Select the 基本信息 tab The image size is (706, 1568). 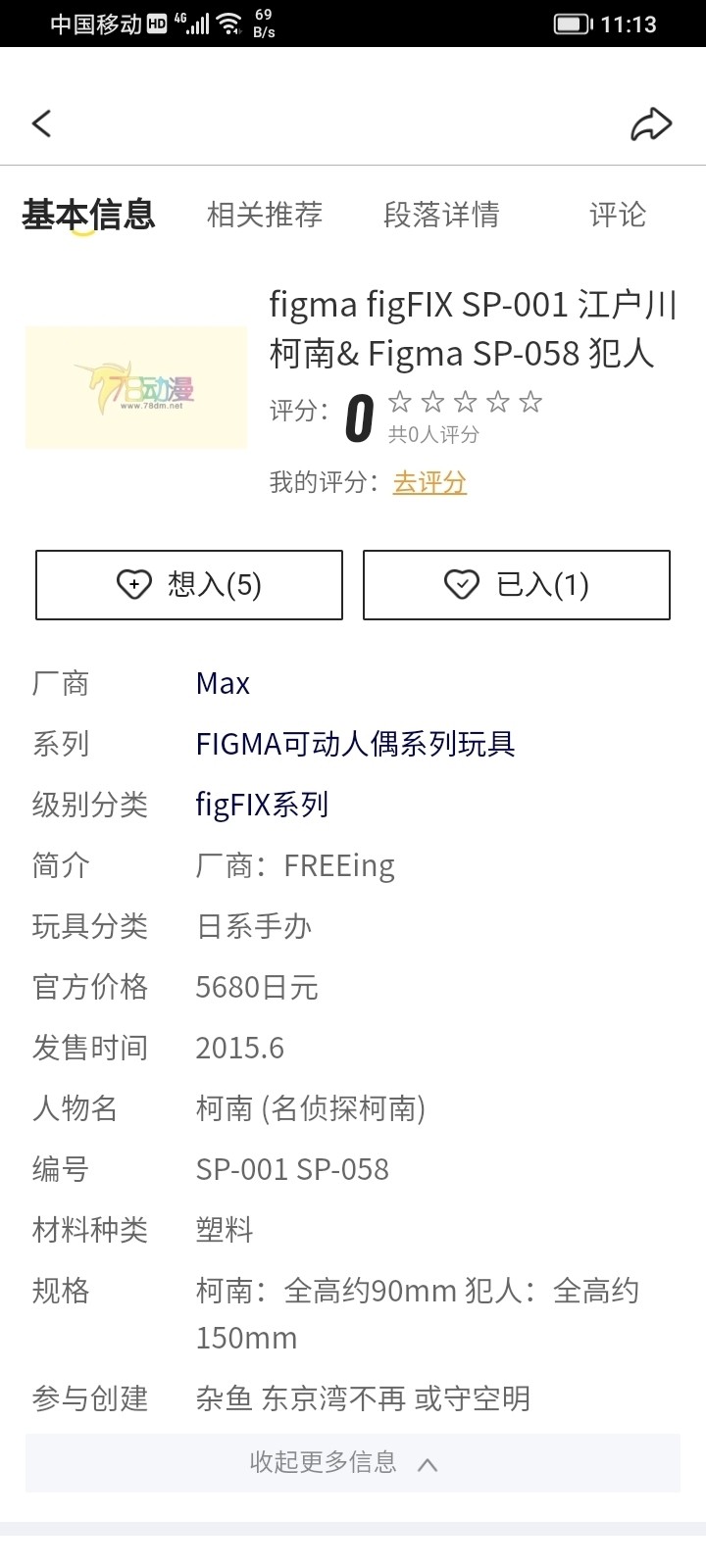[88, 215]
